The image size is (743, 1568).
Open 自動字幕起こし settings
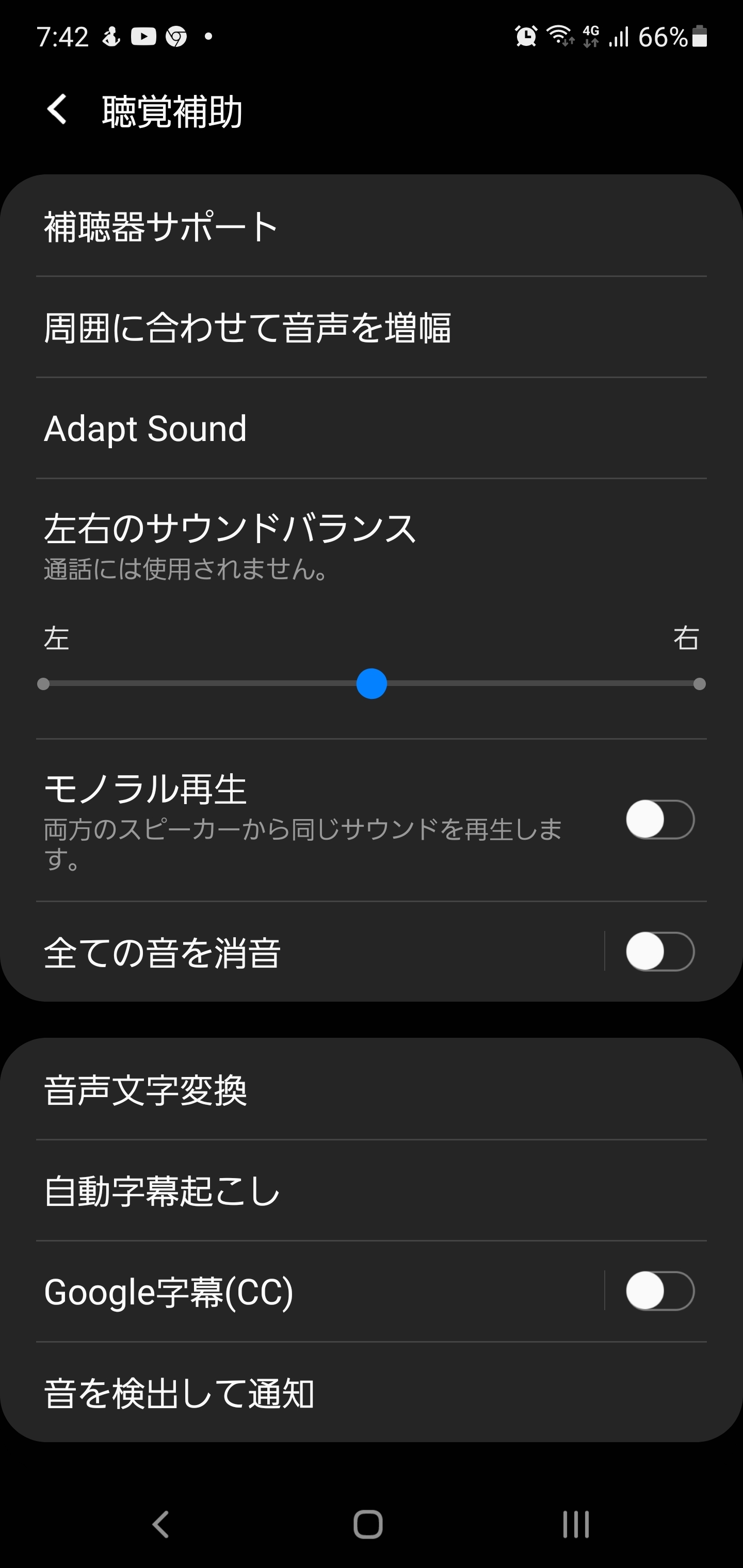click(370, 1190)
